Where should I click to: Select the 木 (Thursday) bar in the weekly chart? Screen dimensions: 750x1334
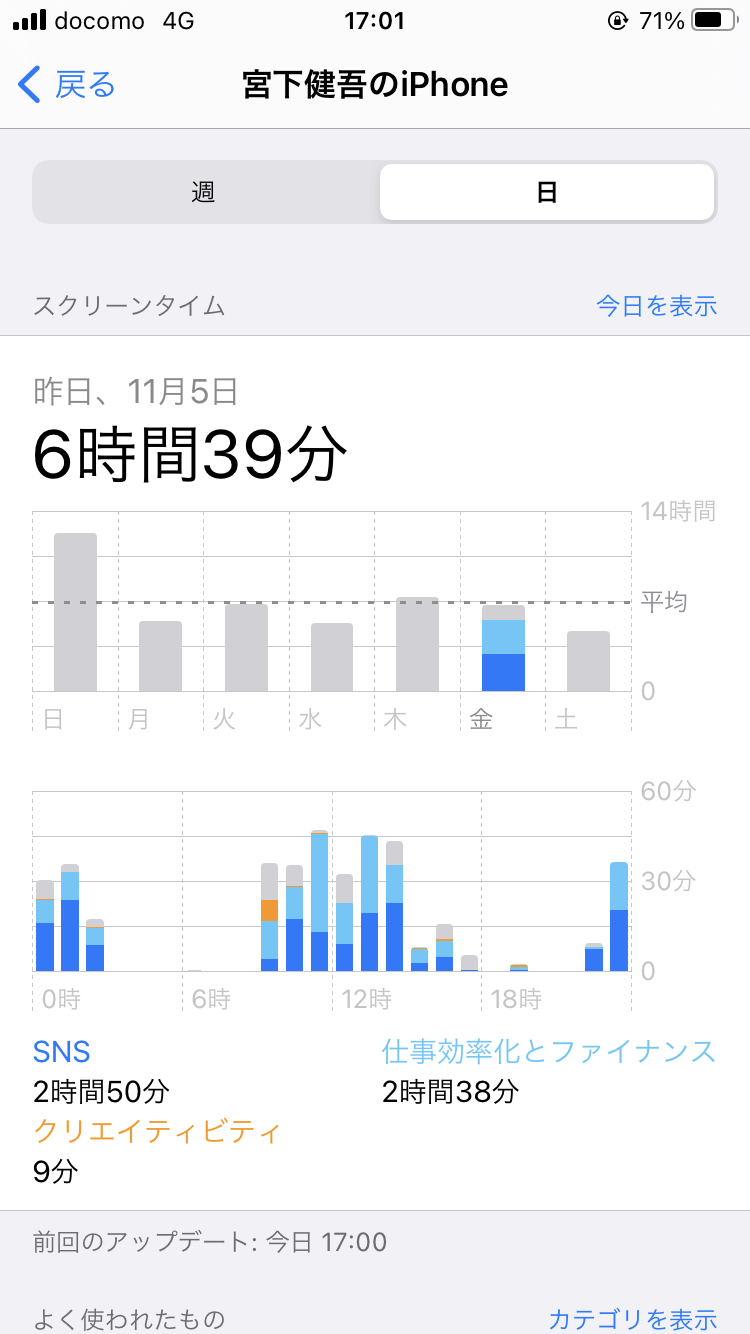(x=417, y=644)
